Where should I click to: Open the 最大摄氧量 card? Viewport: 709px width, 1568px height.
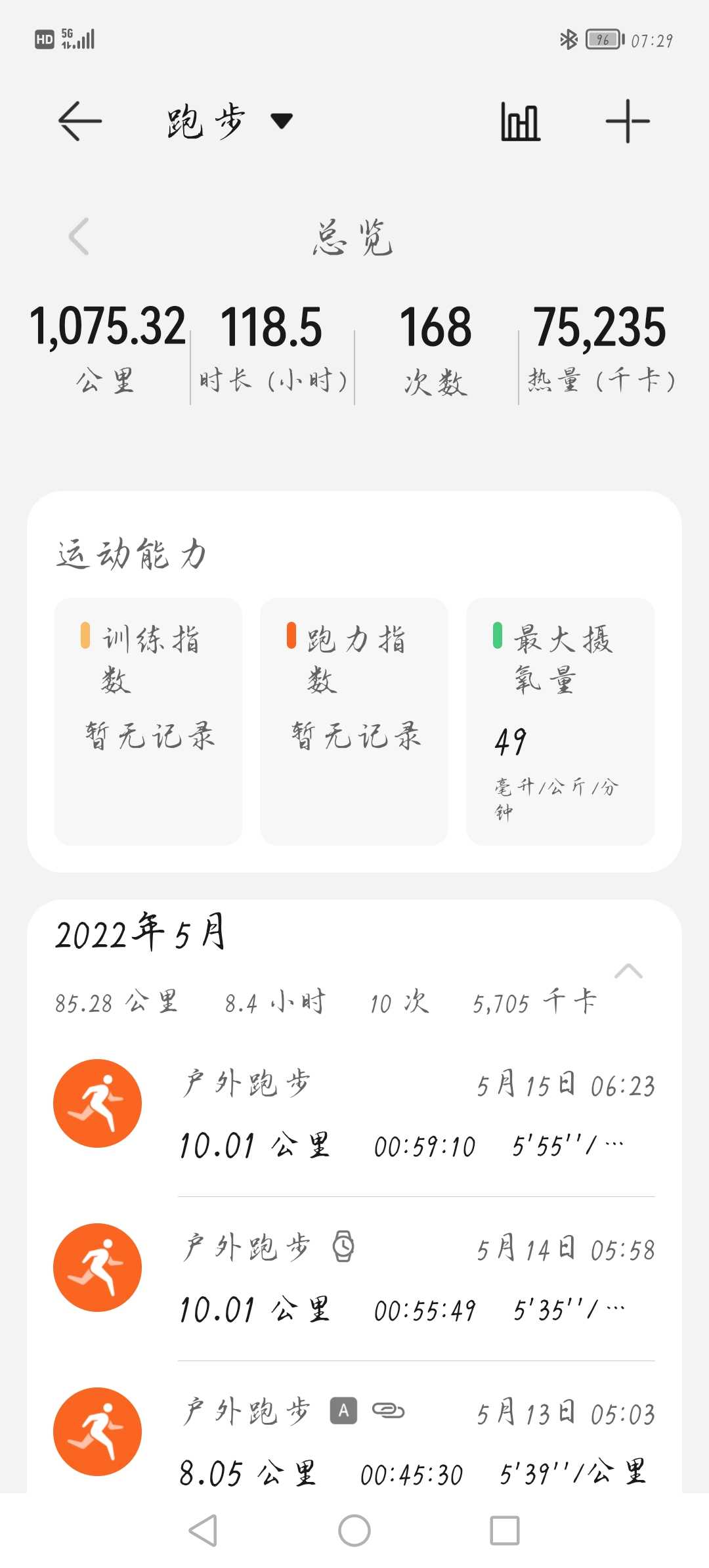click(561, 721)
